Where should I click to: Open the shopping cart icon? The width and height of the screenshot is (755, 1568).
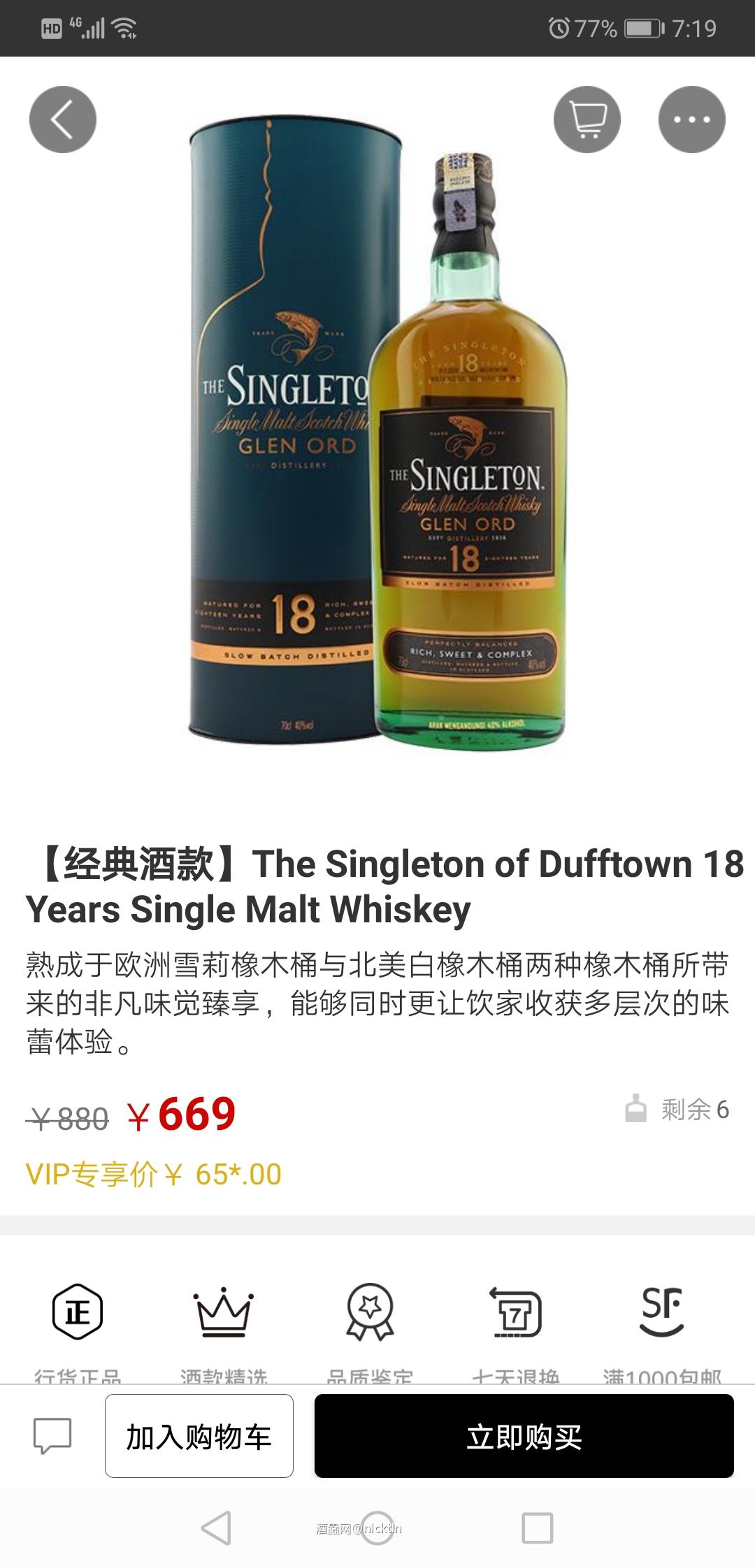coord(589,119)
